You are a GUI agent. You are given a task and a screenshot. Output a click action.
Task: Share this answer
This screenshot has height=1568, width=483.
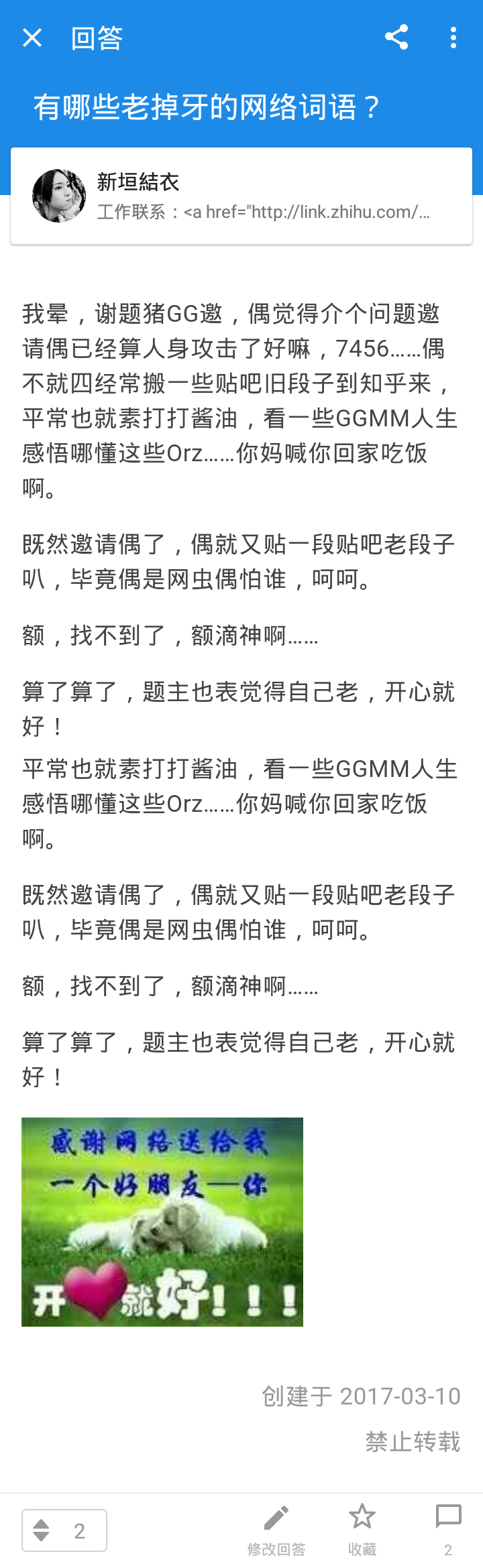coord(396,38)
